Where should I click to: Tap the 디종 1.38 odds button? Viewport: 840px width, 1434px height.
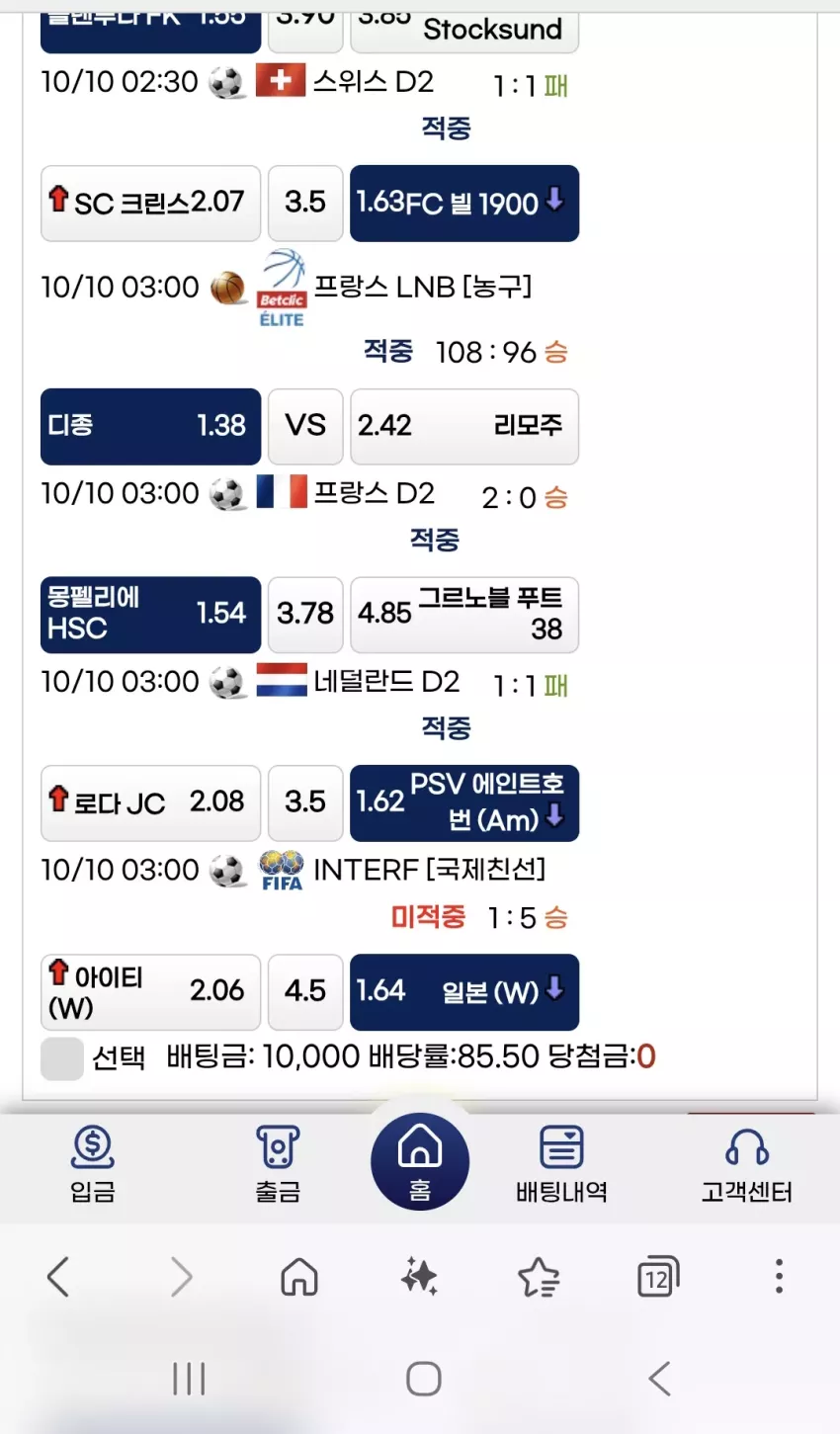[x=150, y=426]
